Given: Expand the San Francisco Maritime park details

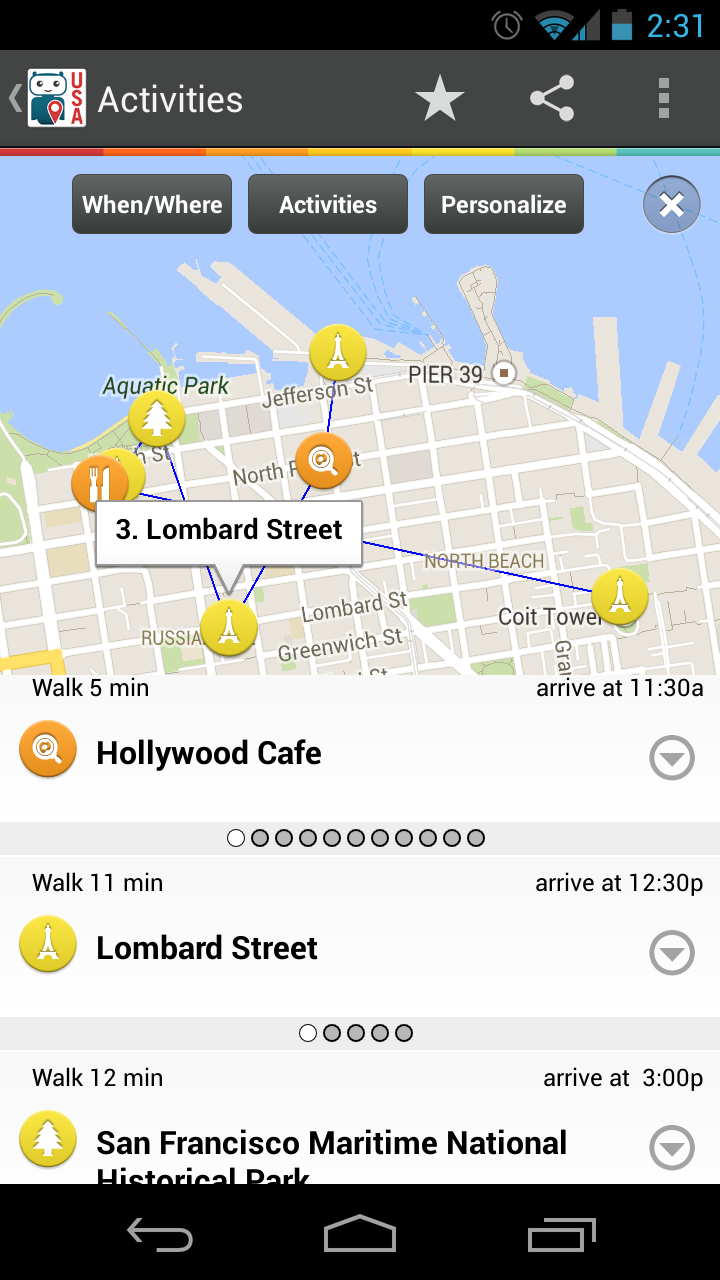Looking at the screenshot, I should coord(671,1148).
